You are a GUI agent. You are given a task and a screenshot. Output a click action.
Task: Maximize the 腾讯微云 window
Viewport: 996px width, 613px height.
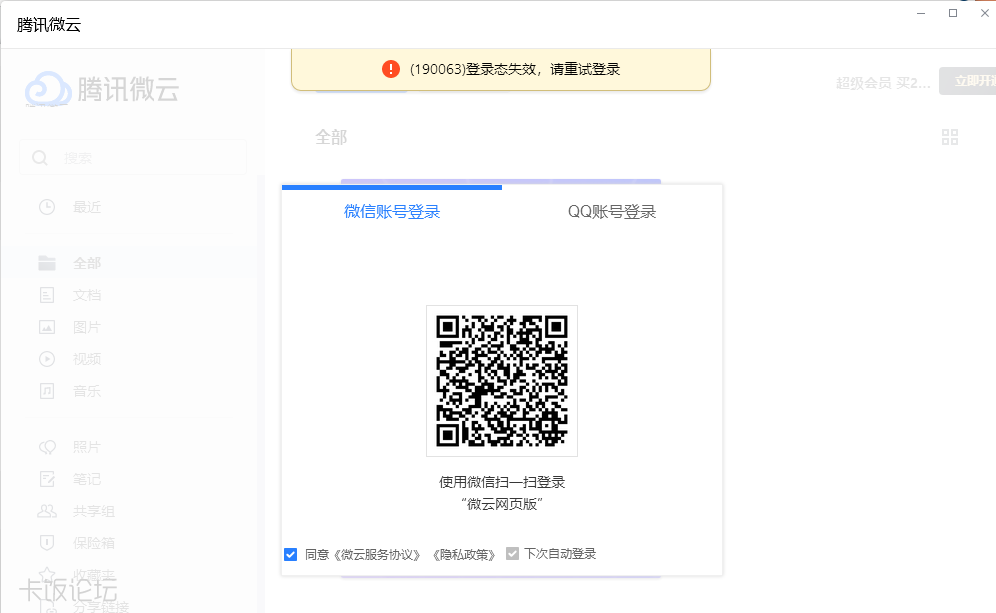pyautogui.click(x=953, y=13)
